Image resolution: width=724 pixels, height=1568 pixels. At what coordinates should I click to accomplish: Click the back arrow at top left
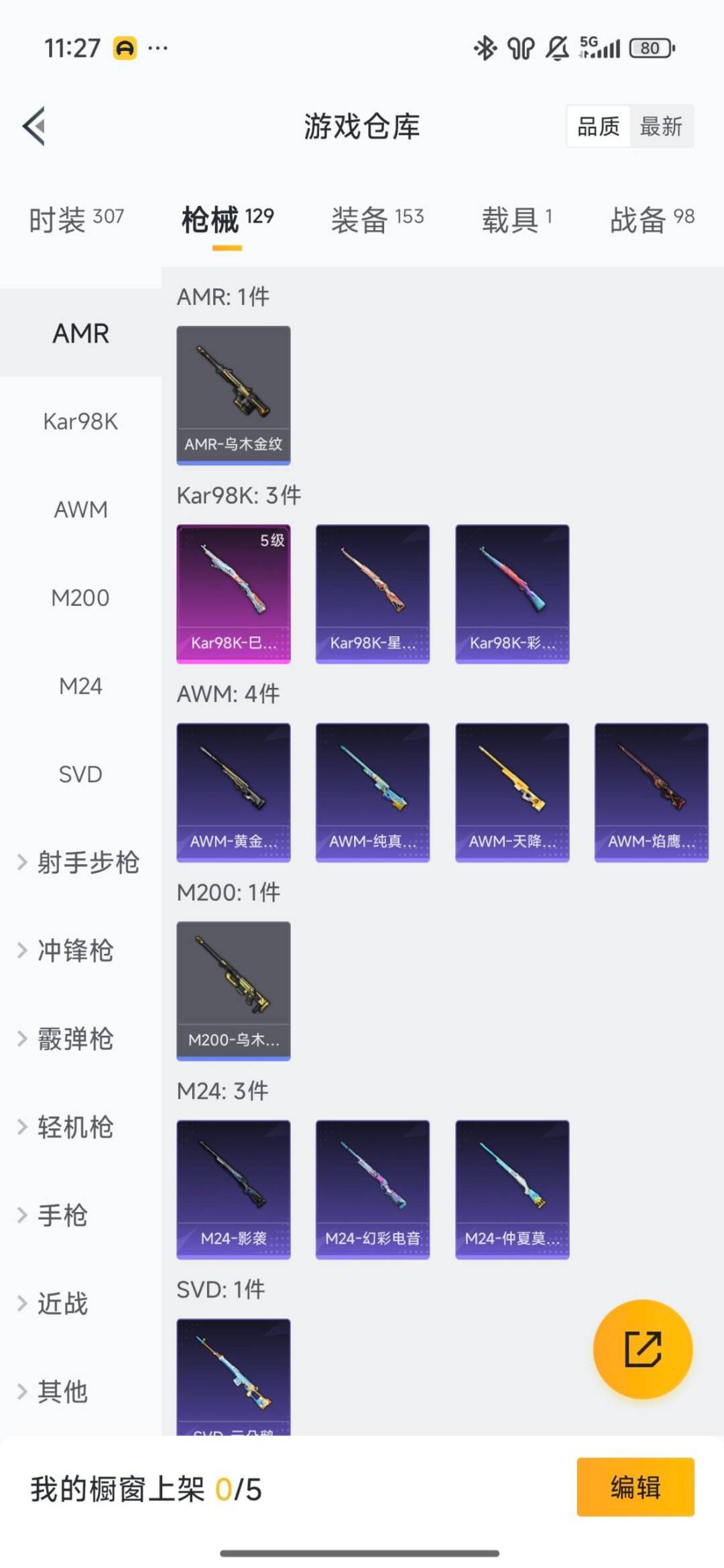pos(34,126)
